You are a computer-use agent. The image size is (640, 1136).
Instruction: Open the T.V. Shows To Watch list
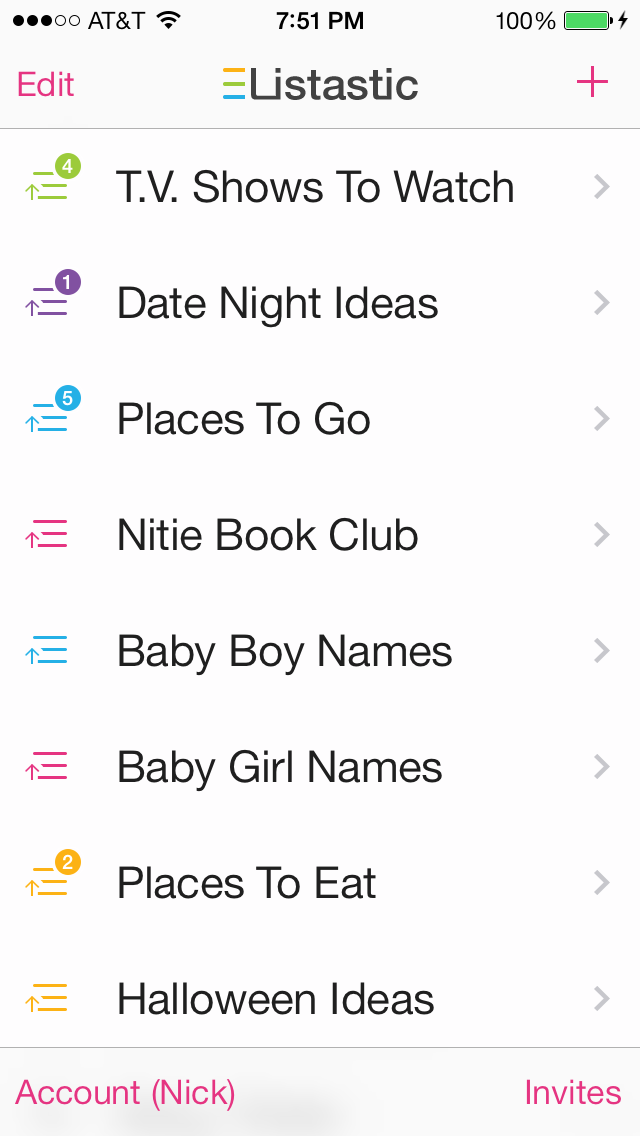coord(315,188)
